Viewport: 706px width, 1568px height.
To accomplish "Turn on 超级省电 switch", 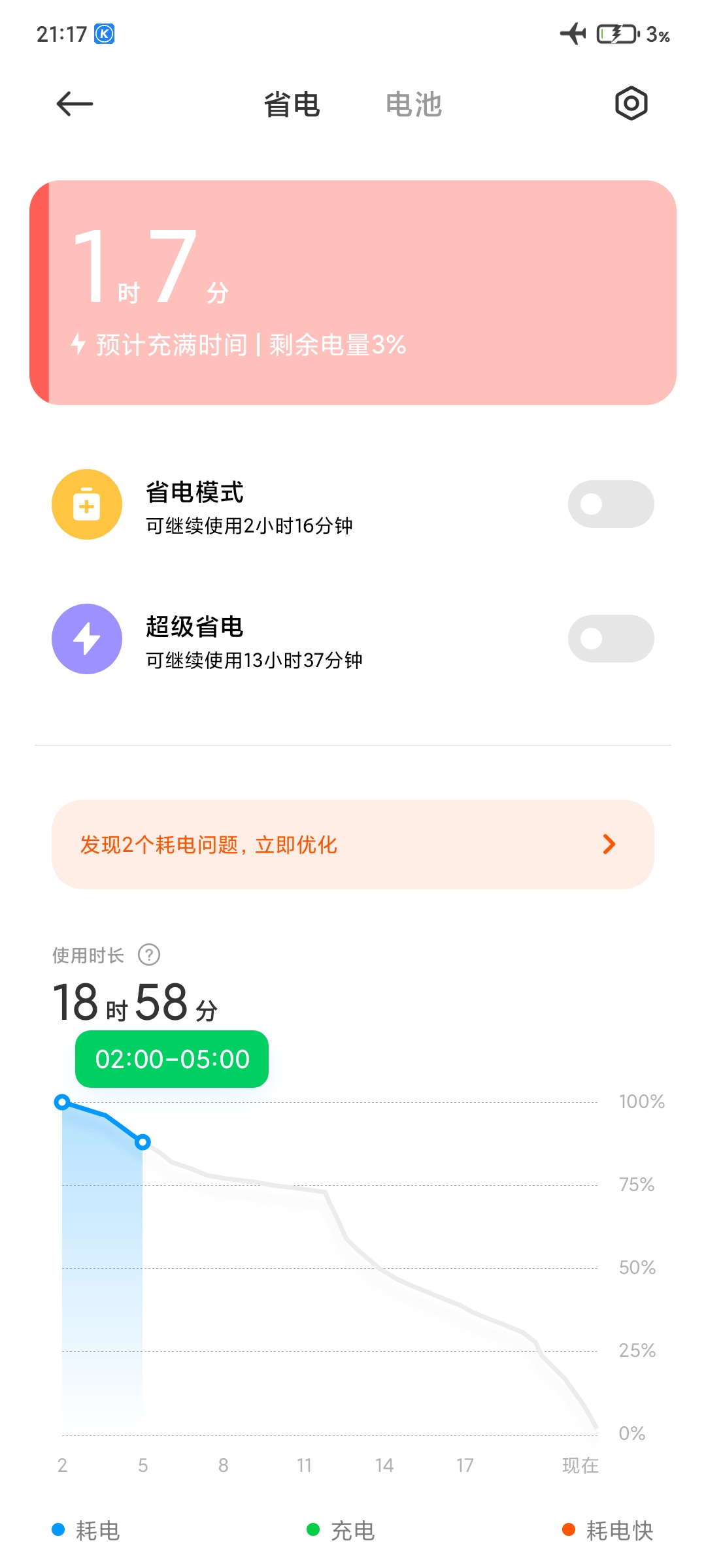I will click(x=611, y=639).
